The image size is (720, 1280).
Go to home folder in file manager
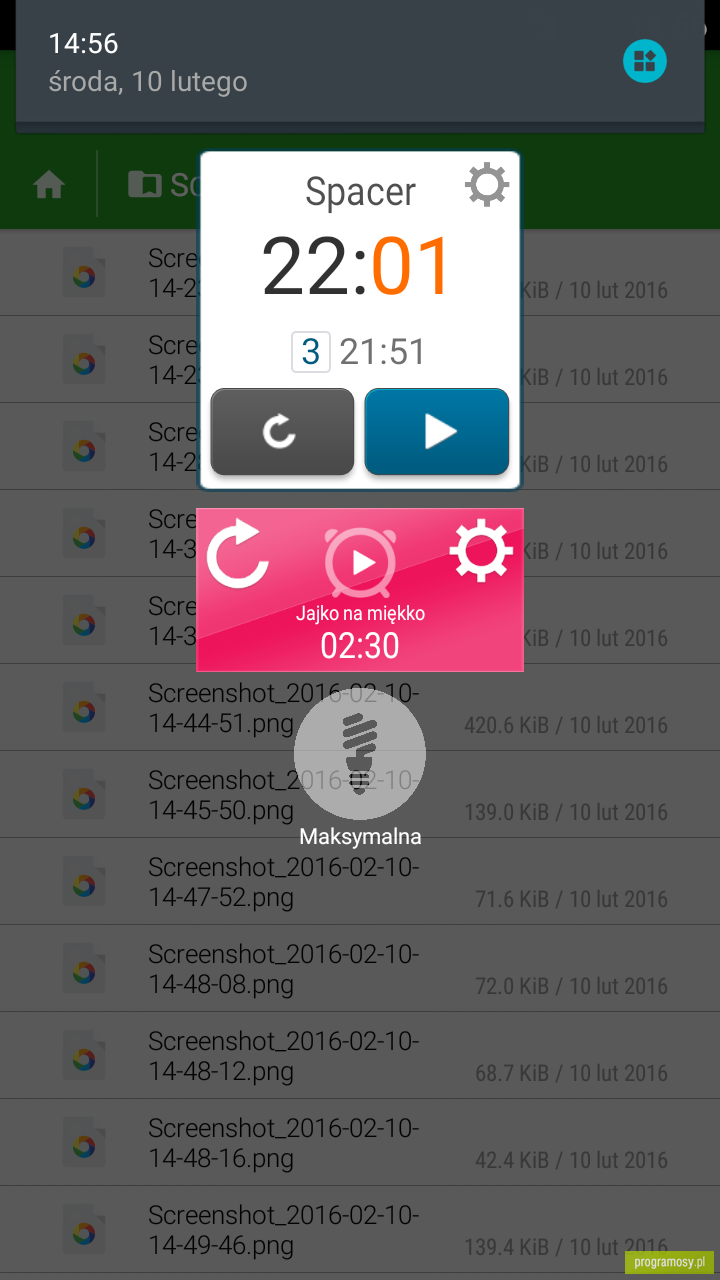(49, 184)
